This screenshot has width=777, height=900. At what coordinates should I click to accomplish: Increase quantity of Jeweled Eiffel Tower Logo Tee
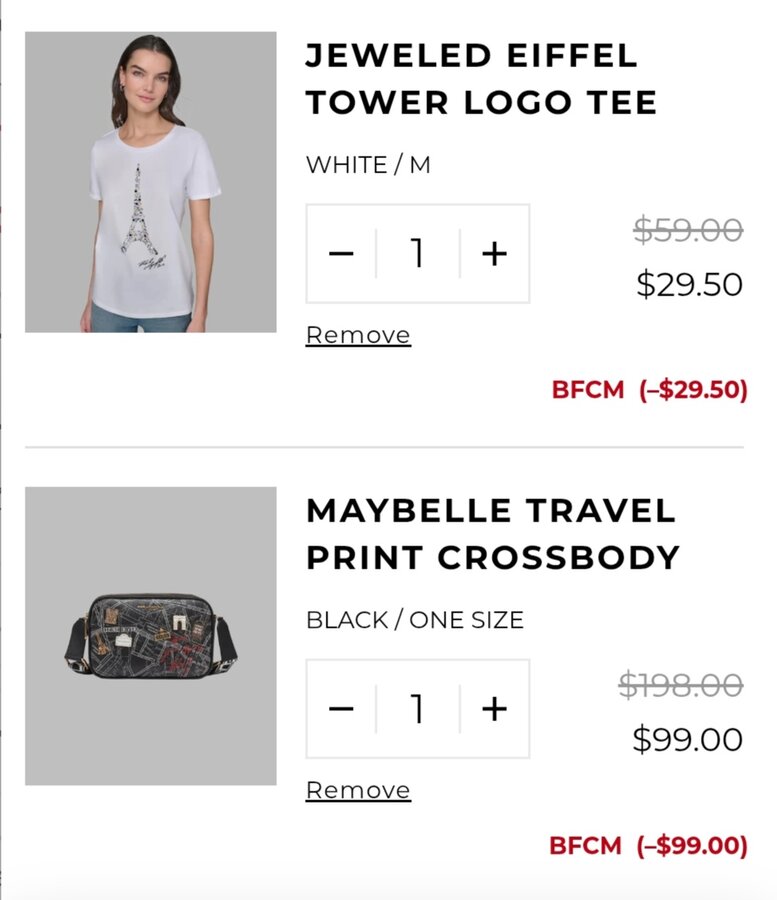[x=494, y=254]
